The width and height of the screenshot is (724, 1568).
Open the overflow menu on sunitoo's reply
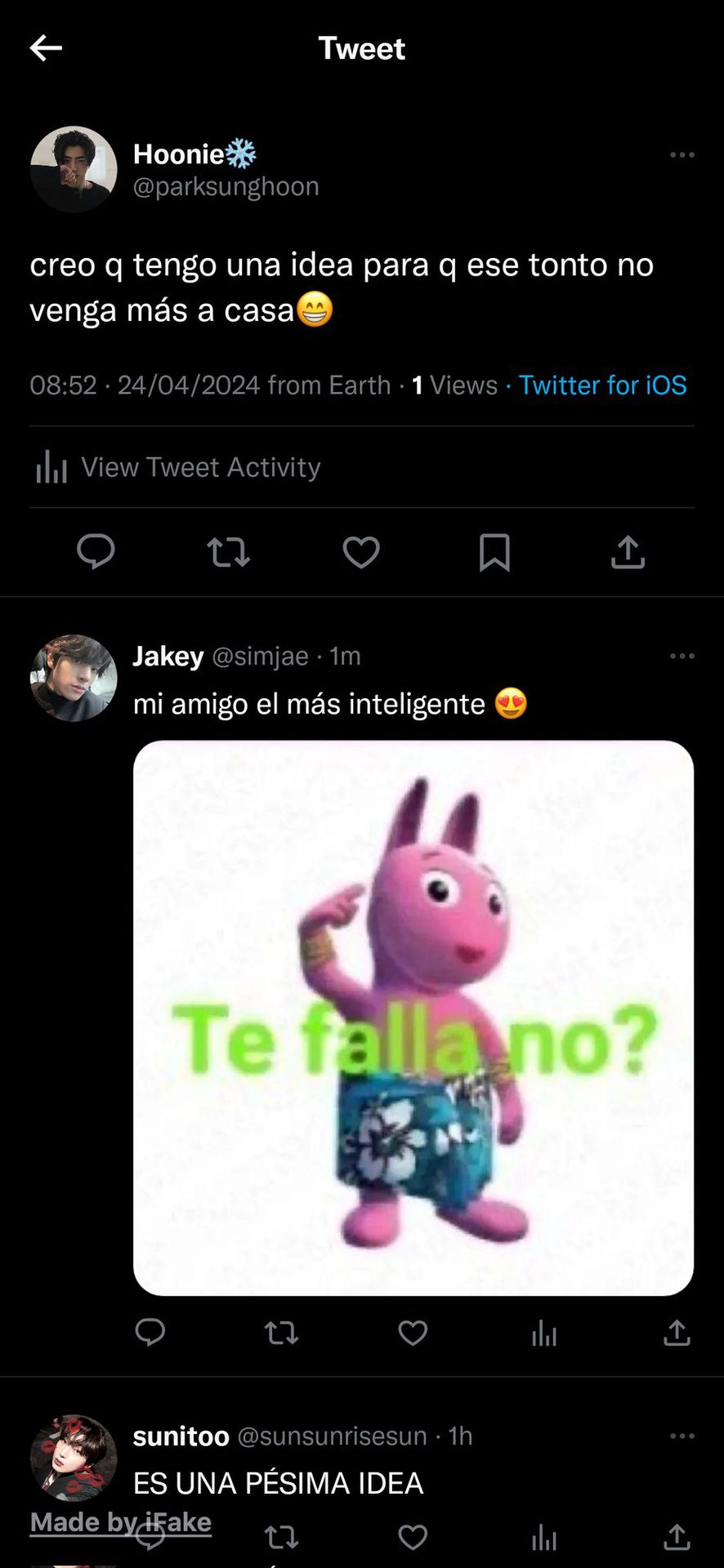click(682, 1436)
